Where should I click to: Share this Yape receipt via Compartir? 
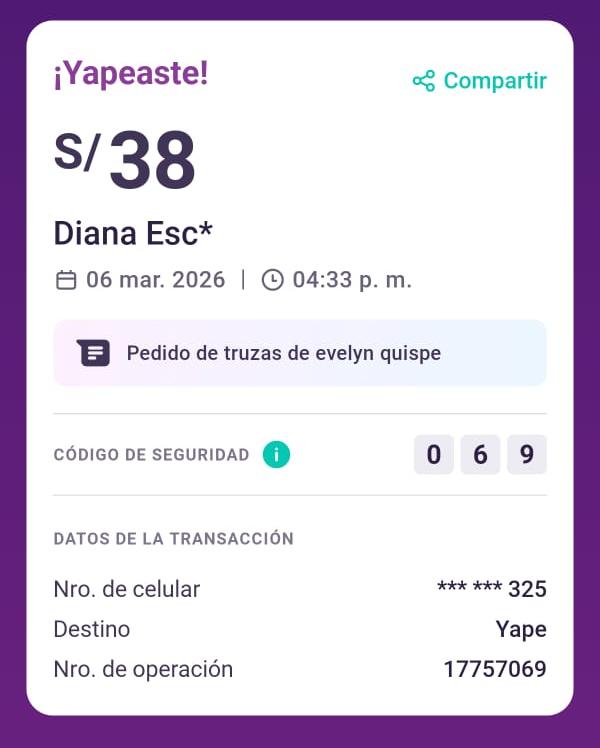coord(480,81)
